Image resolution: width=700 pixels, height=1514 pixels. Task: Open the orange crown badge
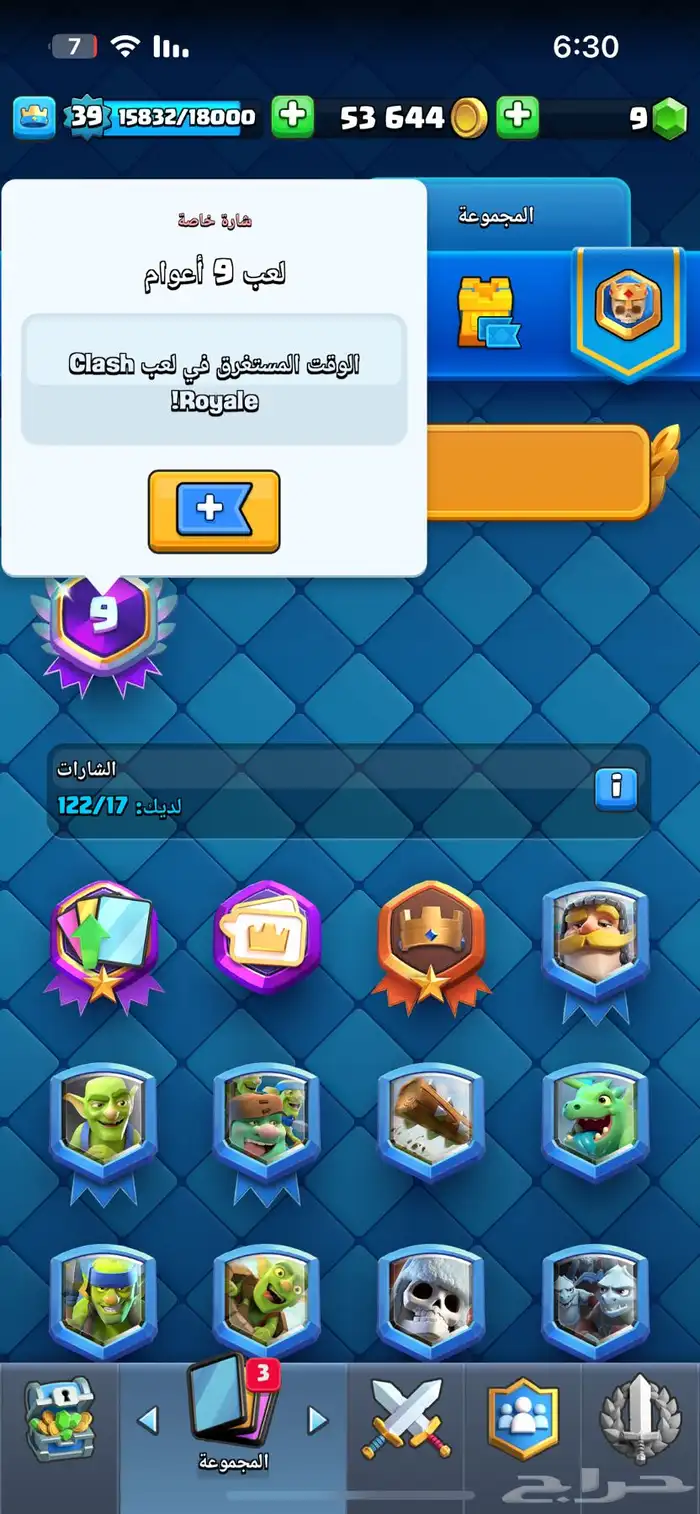430,940
